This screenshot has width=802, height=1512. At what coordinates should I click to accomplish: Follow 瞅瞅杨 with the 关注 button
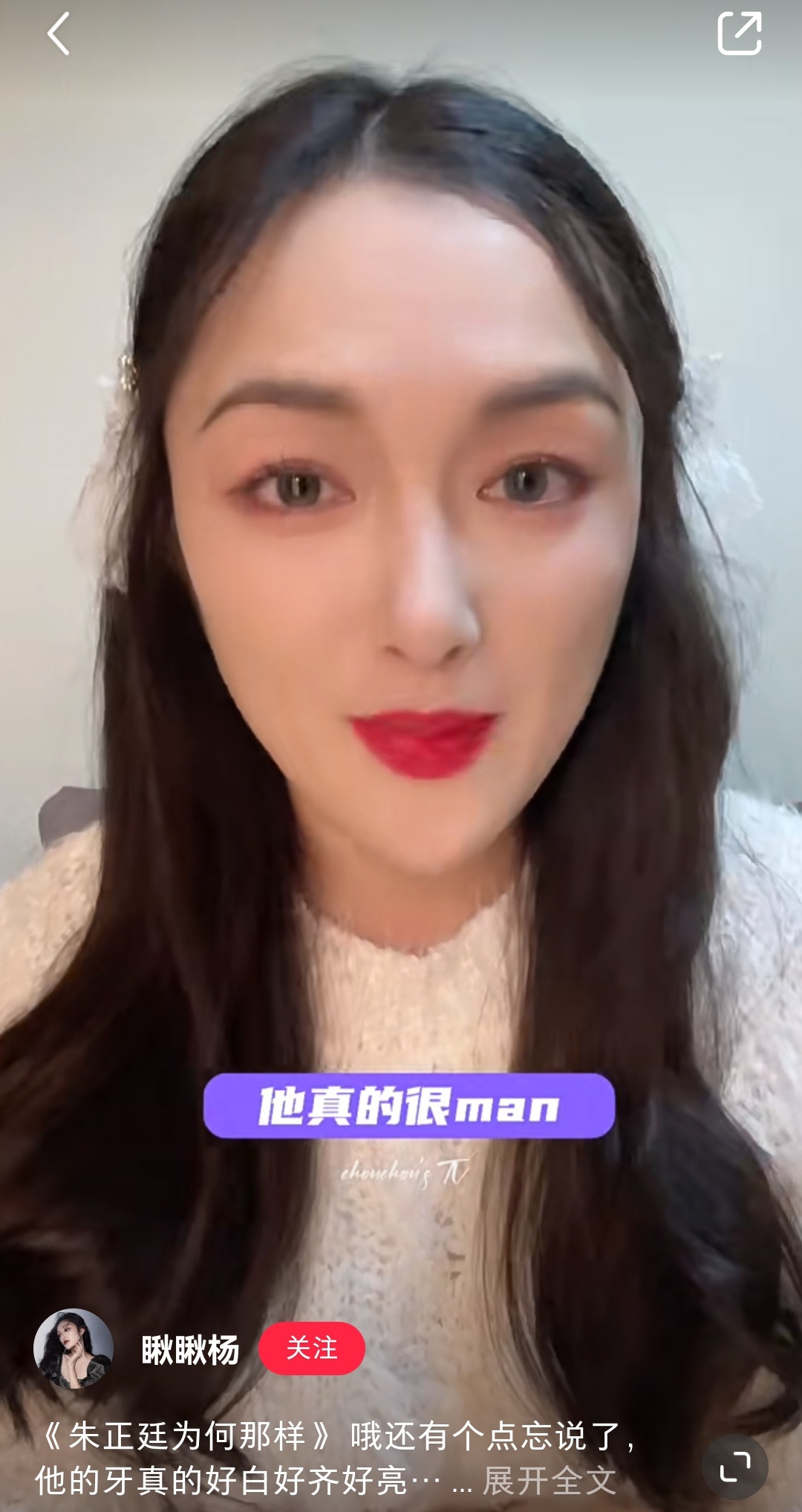click(311, 1349)
